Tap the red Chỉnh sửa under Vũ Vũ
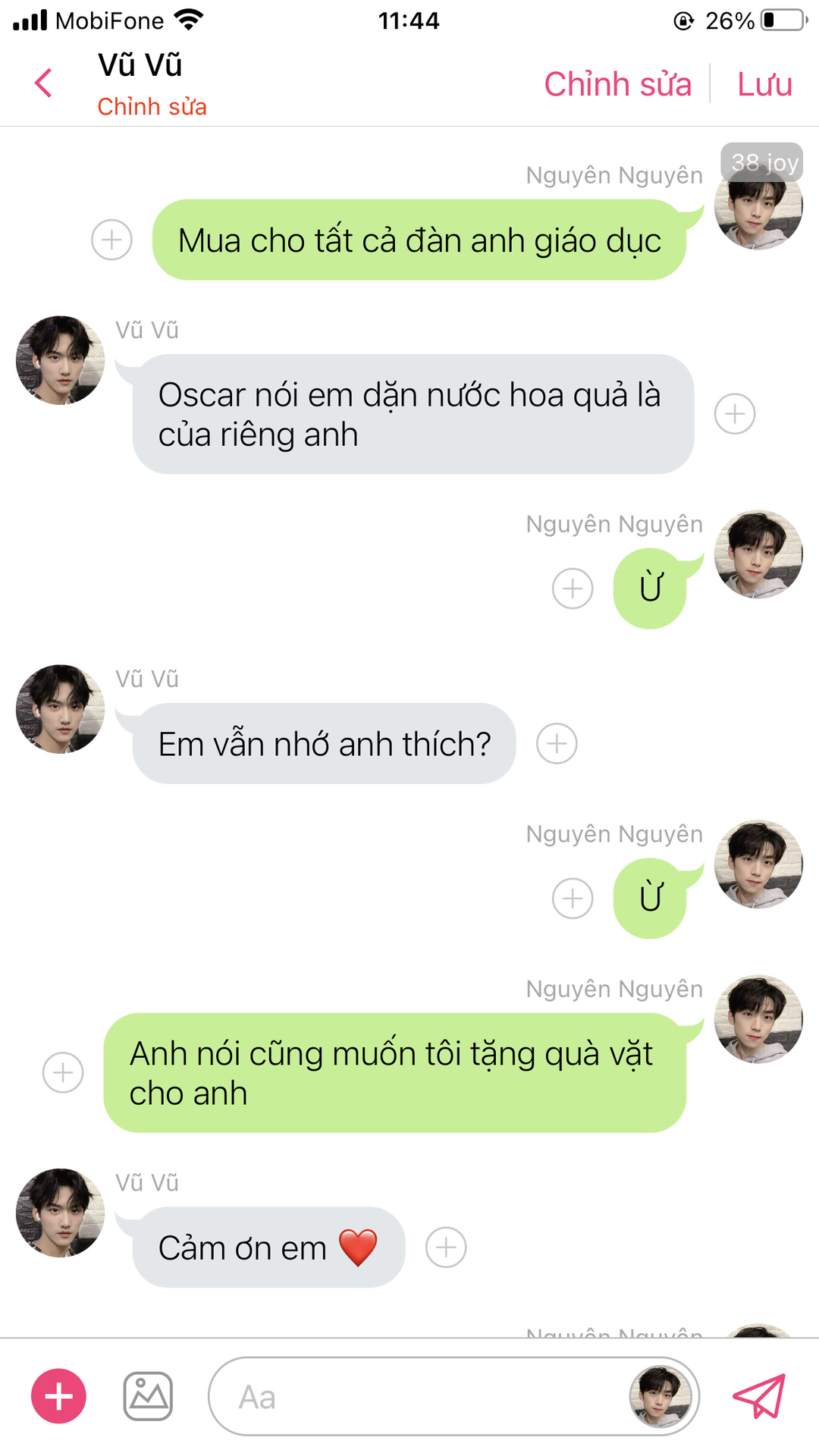The image size is (819, 1456). click(x=152, y=107)
